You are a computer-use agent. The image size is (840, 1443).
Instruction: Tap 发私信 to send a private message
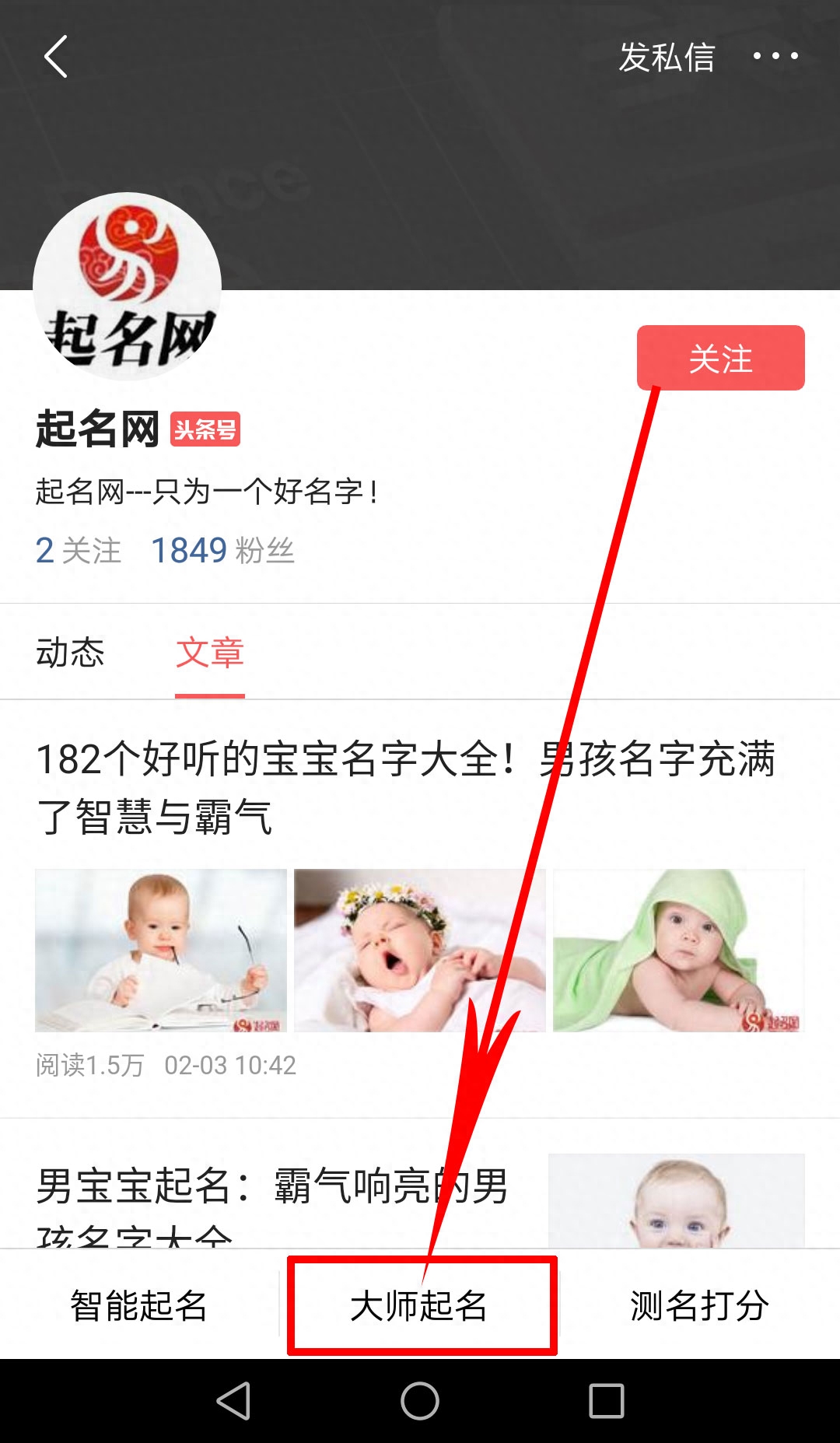[667, 58]
